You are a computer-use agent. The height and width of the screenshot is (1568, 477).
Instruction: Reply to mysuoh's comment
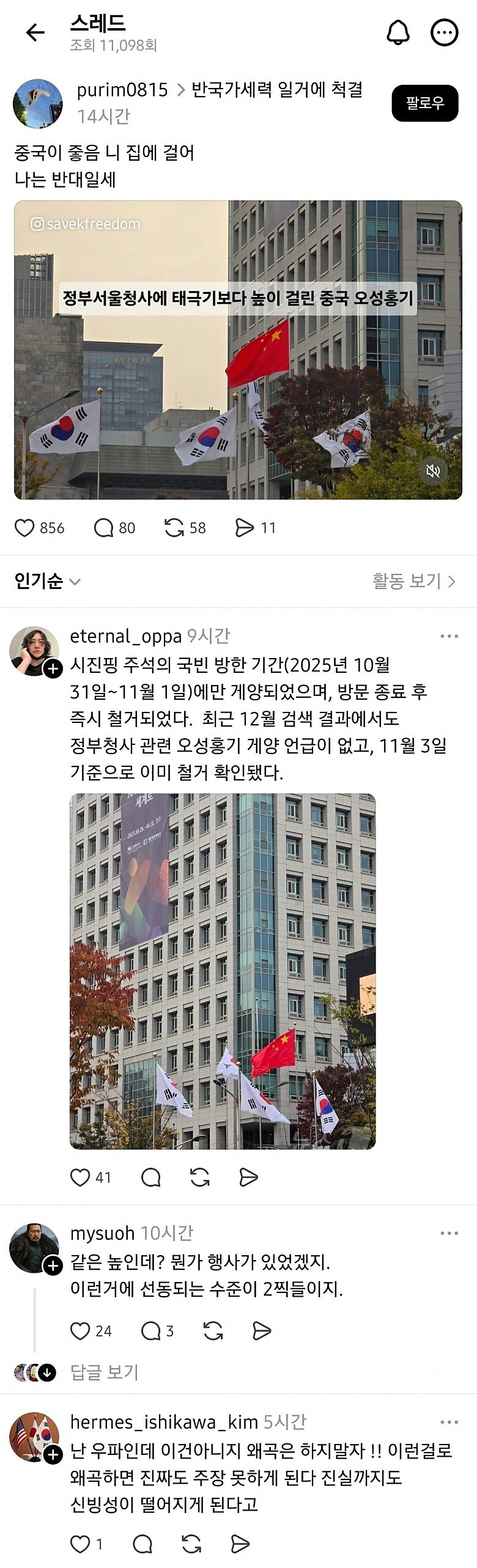pos(150,1331)
